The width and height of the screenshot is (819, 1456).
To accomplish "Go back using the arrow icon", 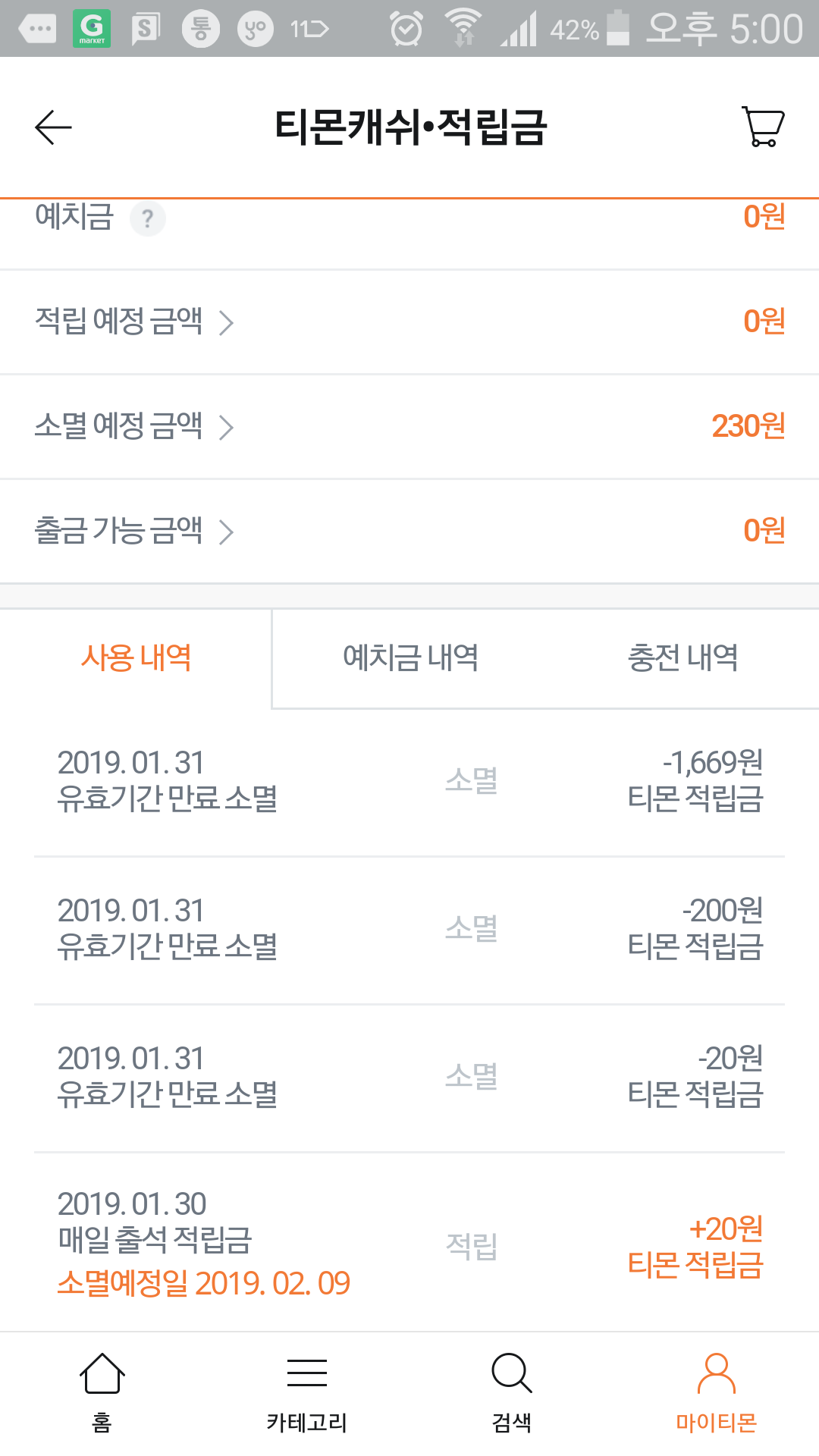I will 53,127.
